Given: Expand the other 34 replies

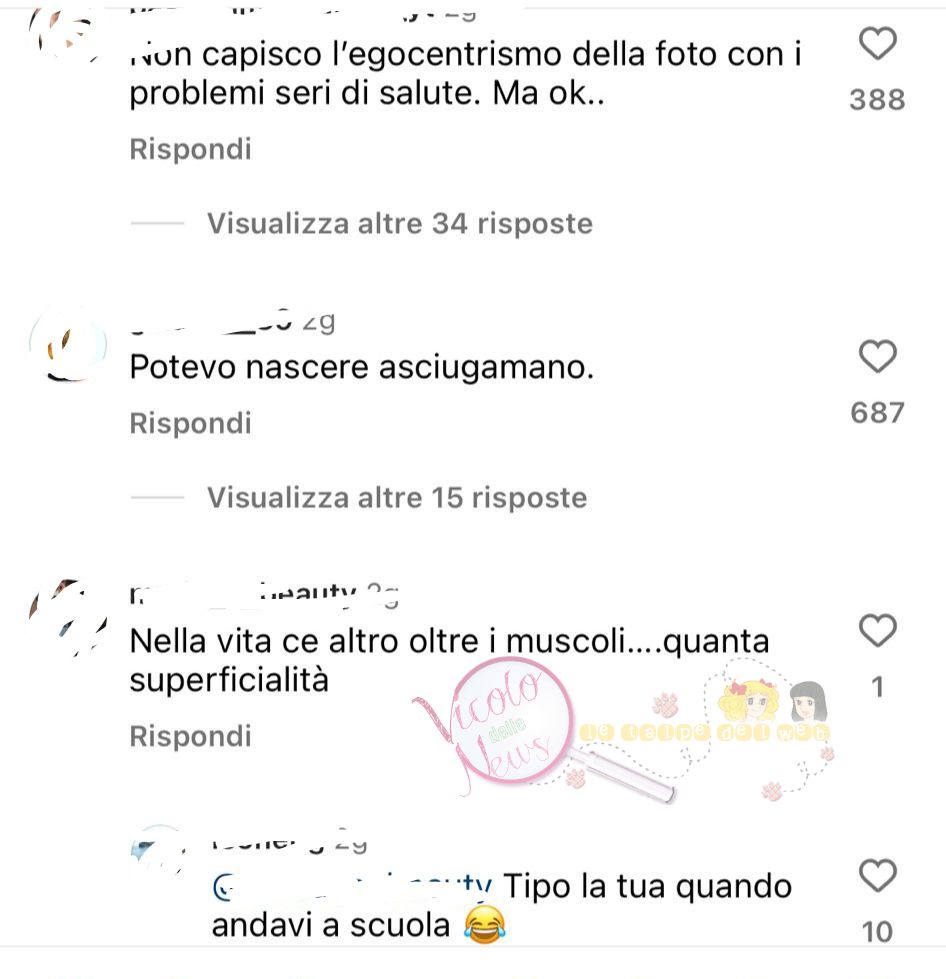Looking at the screenshot, I should pyautogui.click(x=399, y=223).
